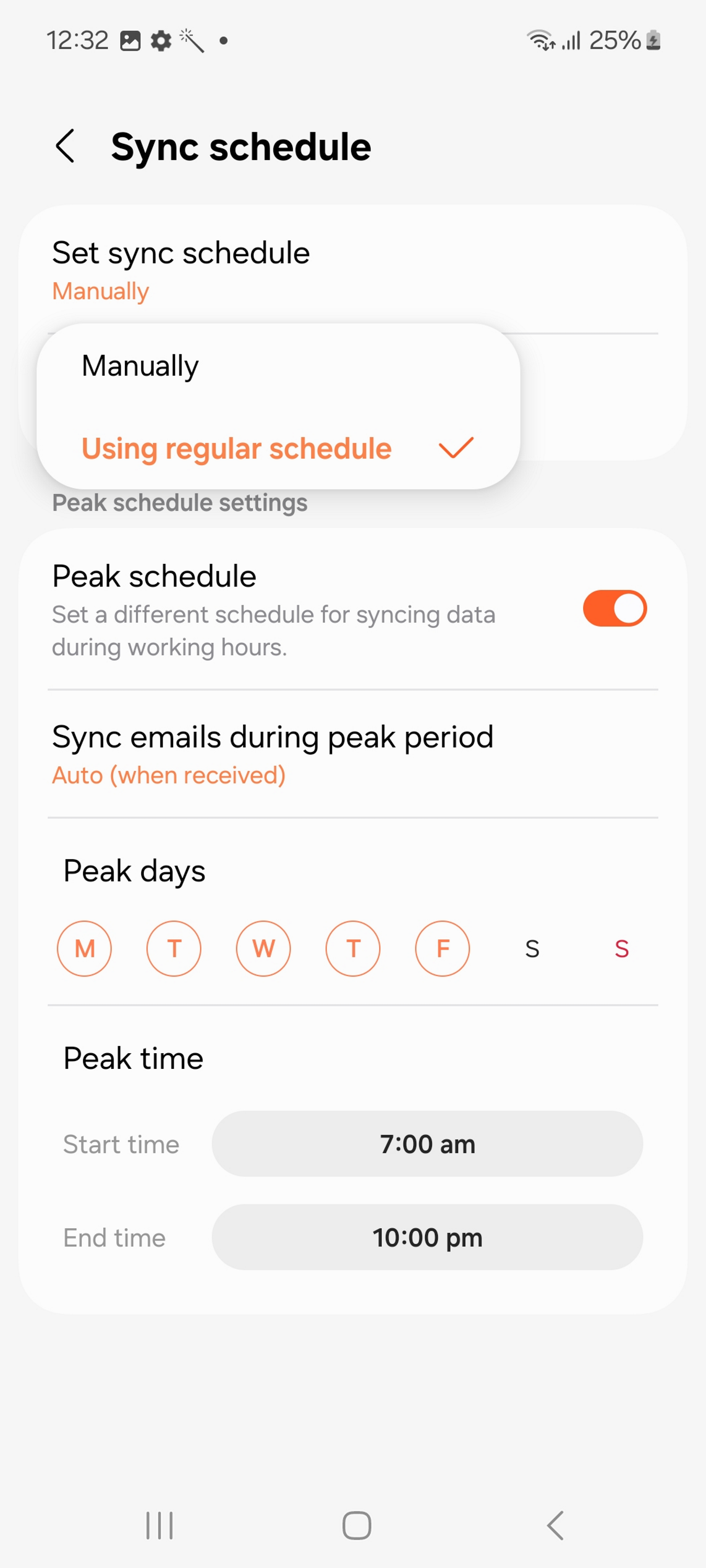Select Using regular schedule from the popup

pyautogui.click(x=236, y=448)
